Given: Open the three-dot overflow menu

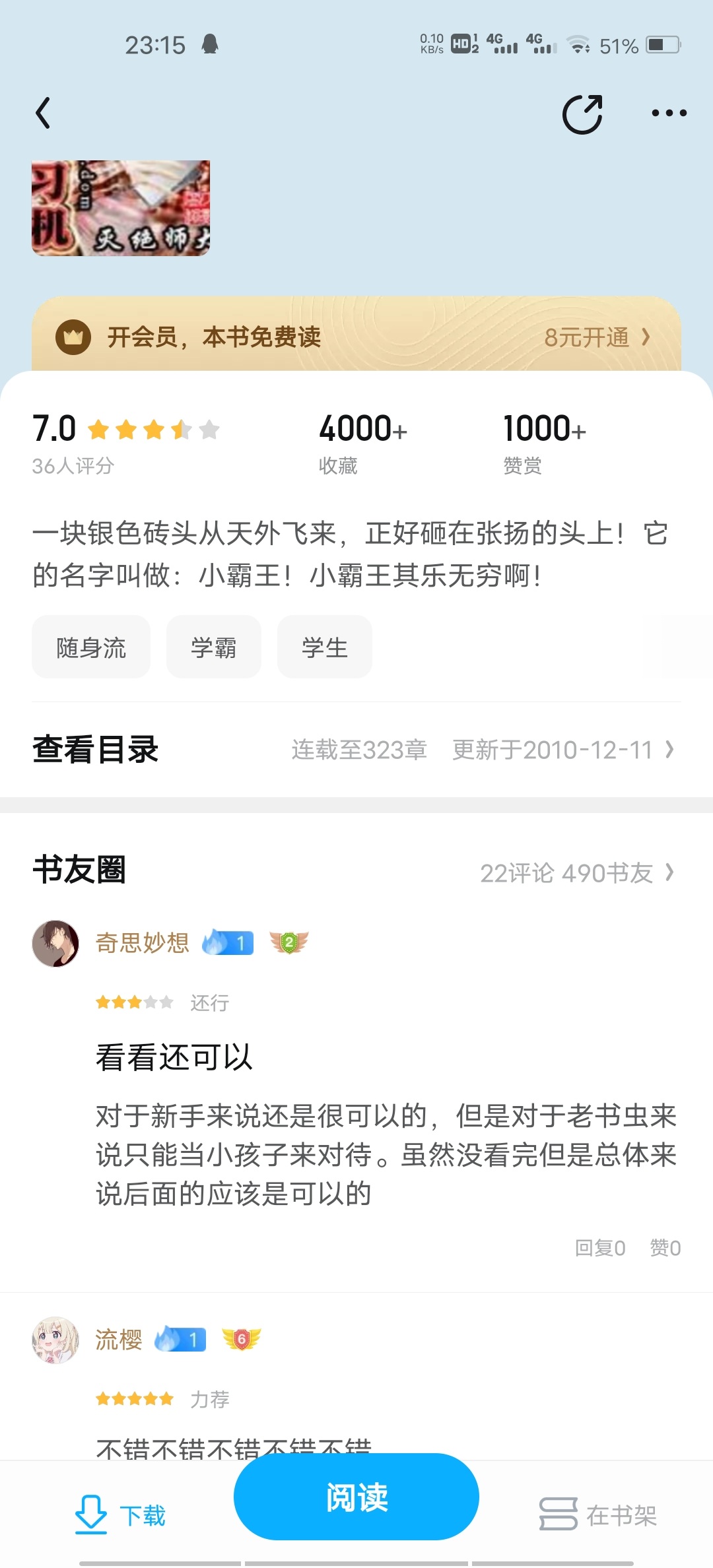Looking at the screenshot, I should pyautogui.click(x=669, y=113).
